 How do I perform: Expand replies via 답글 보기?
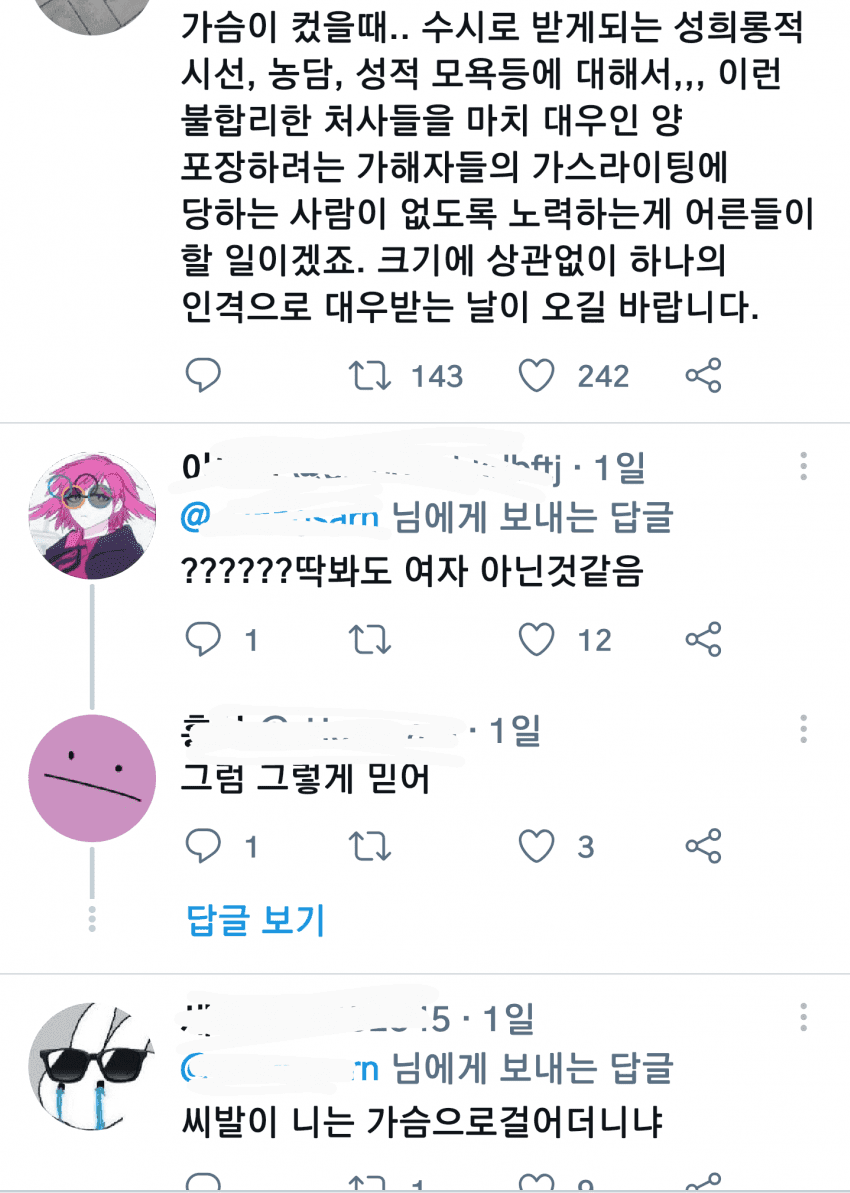click(256, 920)
